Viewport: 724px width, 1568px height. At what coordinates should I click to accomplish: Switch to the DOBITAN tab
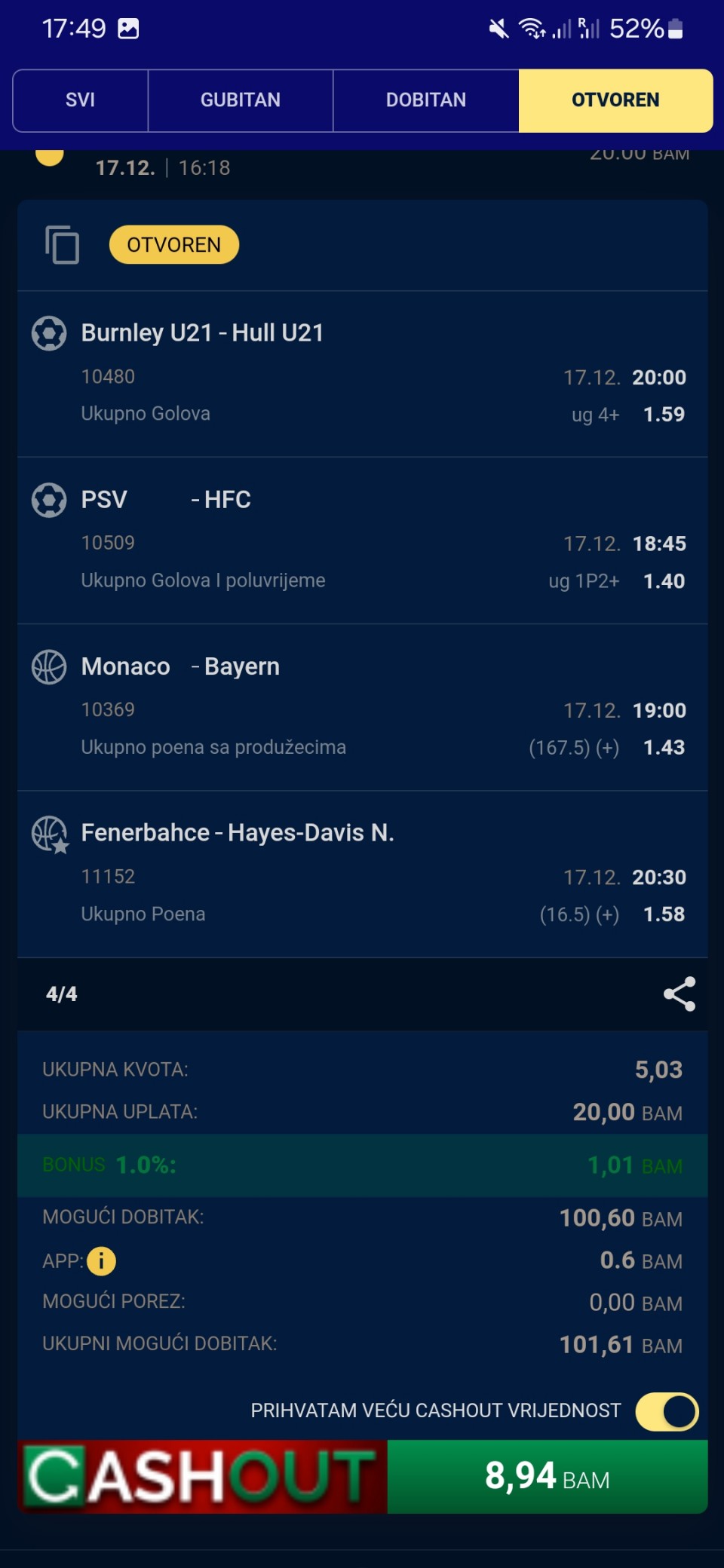point(425,100)
